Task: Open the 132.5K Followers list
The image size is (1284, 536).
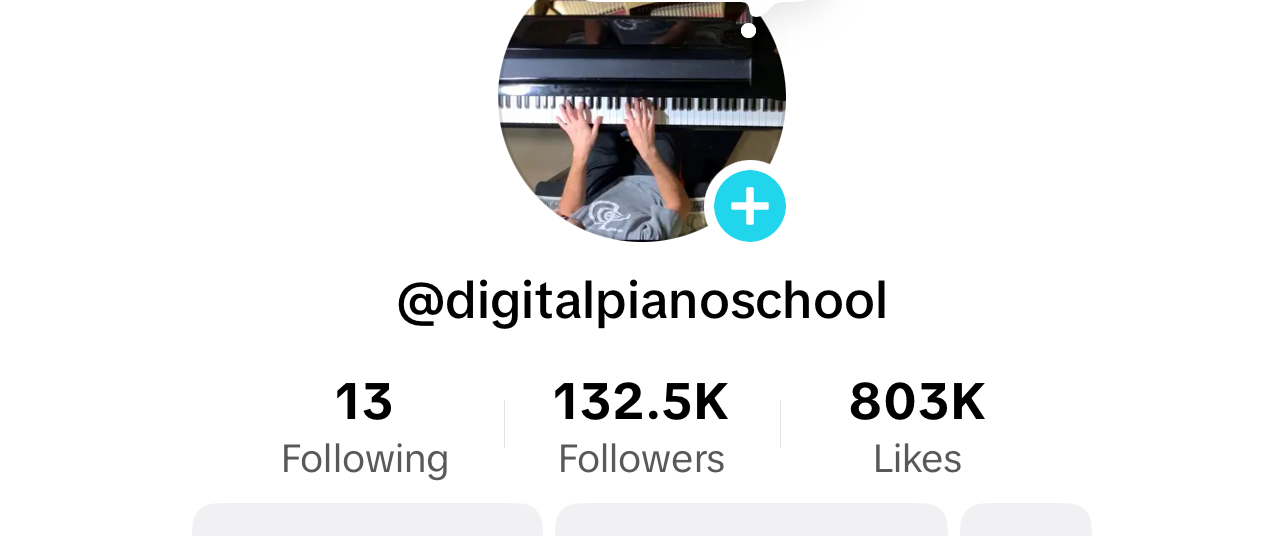Action: [641, 427]
